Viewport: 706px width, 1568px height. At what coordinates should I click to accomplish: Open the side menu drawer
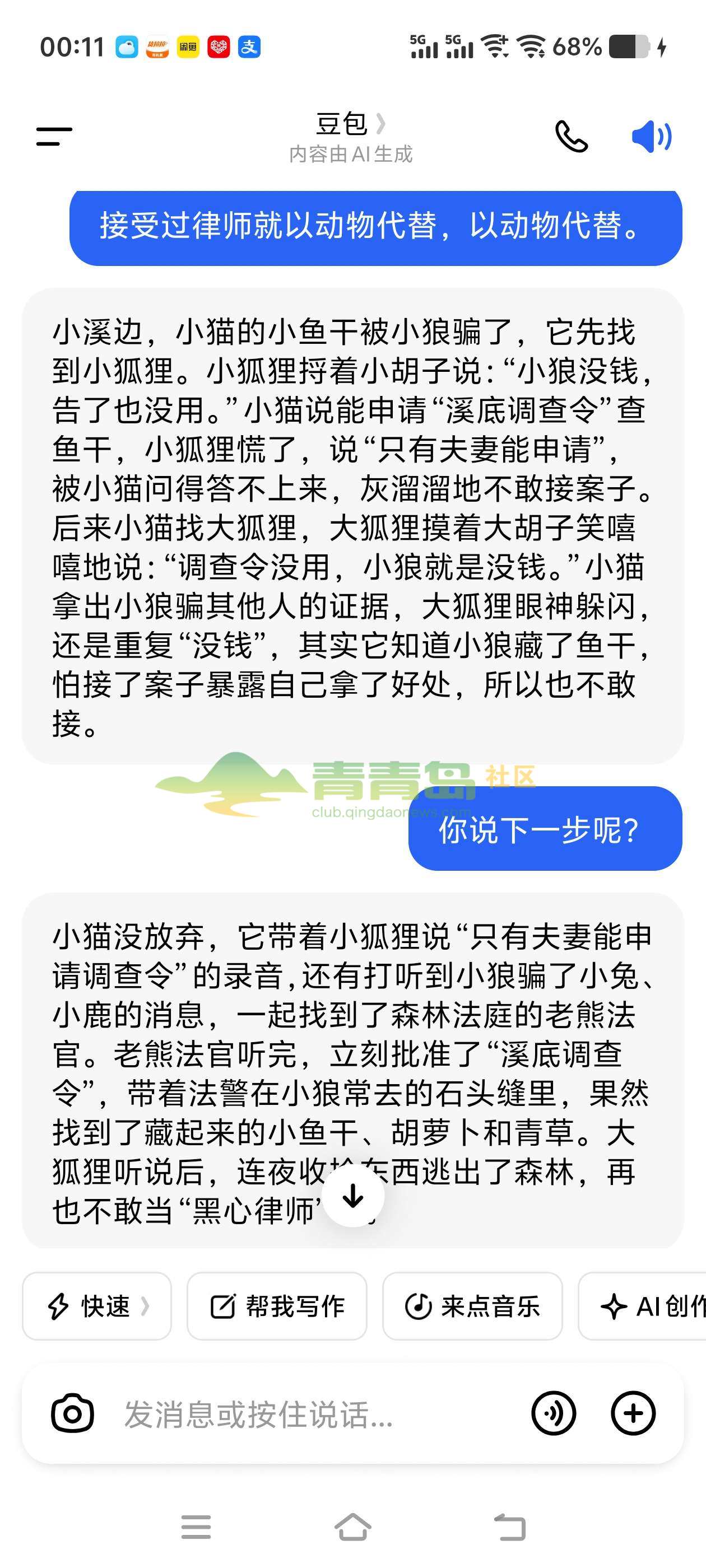[x=54, y=136]
